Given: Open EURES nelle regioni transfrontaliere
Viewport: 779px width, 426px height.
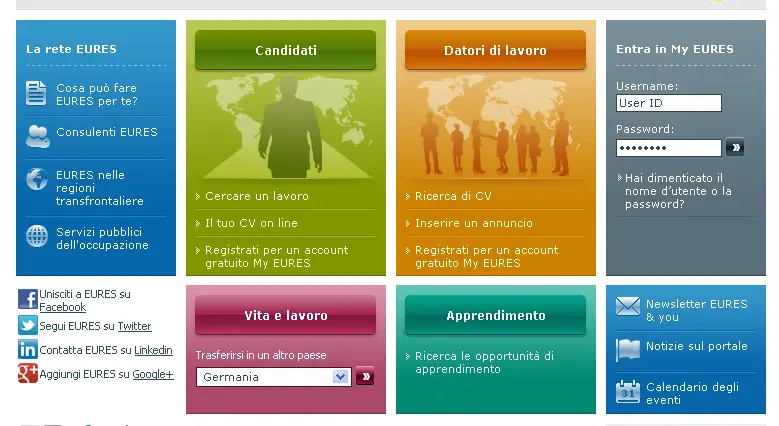Looking at the screenshot, I should coord(99,188).
